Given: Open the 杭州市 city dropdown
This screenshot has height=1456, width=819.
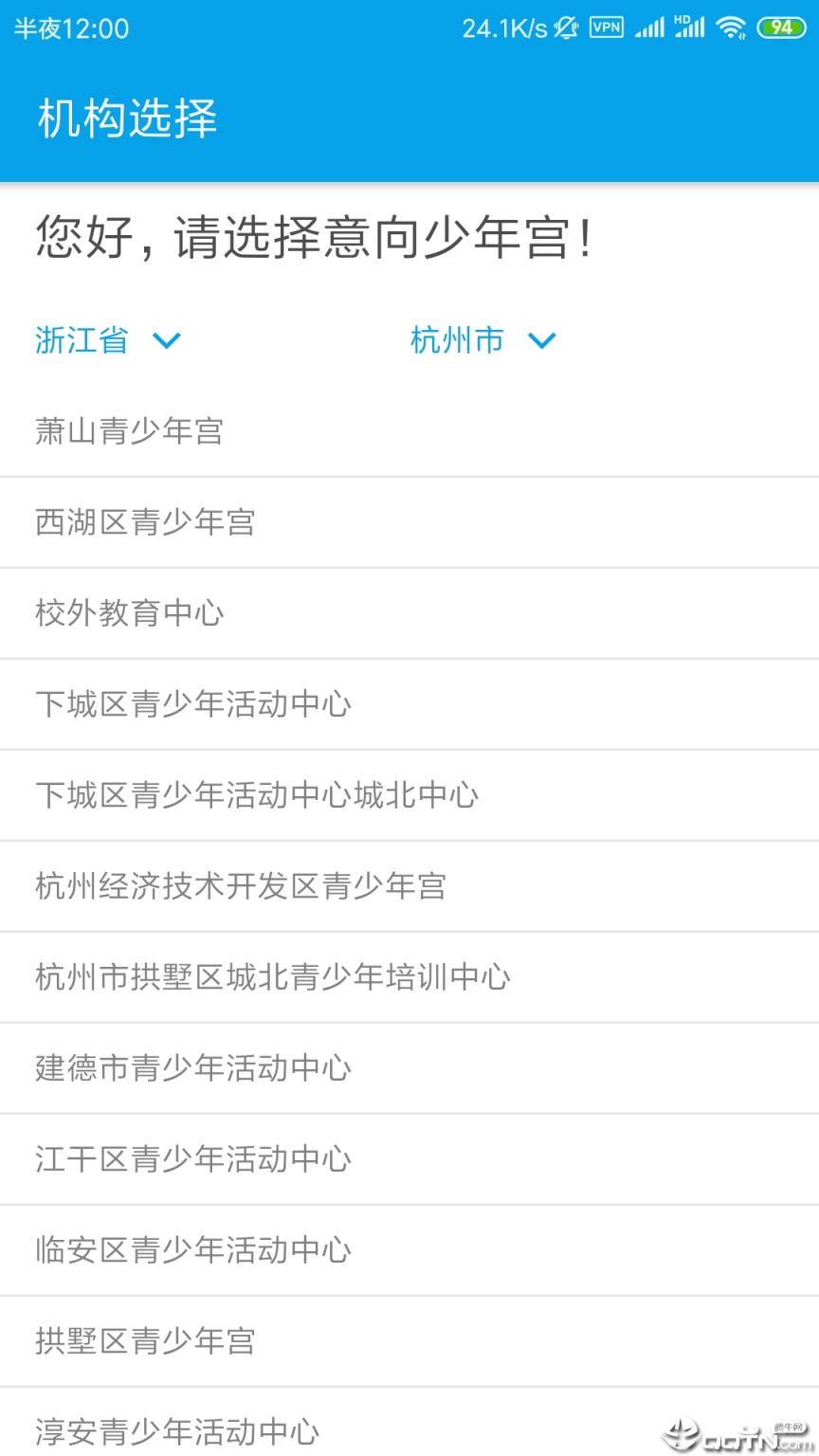Looking at the screenshot, I should [483, 340].
